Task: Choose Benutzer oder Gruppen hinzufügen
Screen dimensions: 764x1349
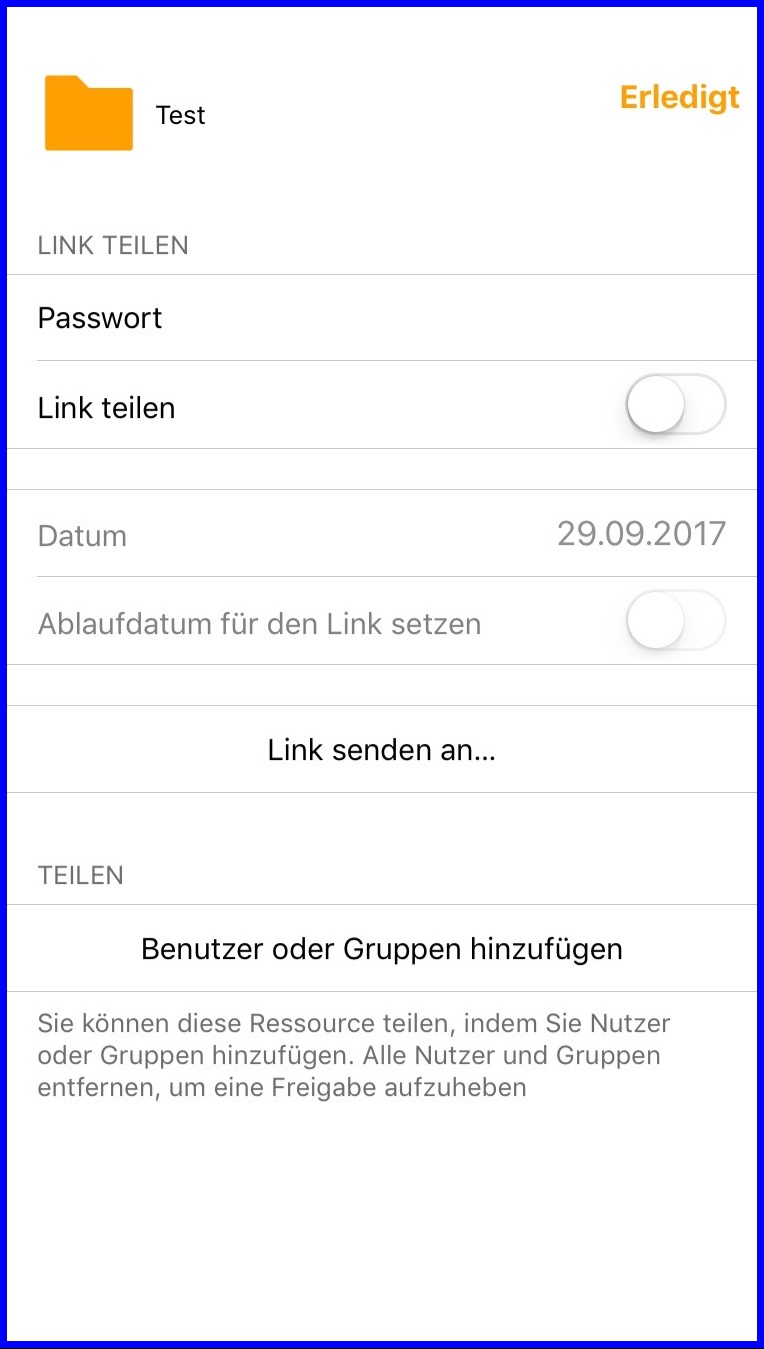Action: click(x=382, y=948)
